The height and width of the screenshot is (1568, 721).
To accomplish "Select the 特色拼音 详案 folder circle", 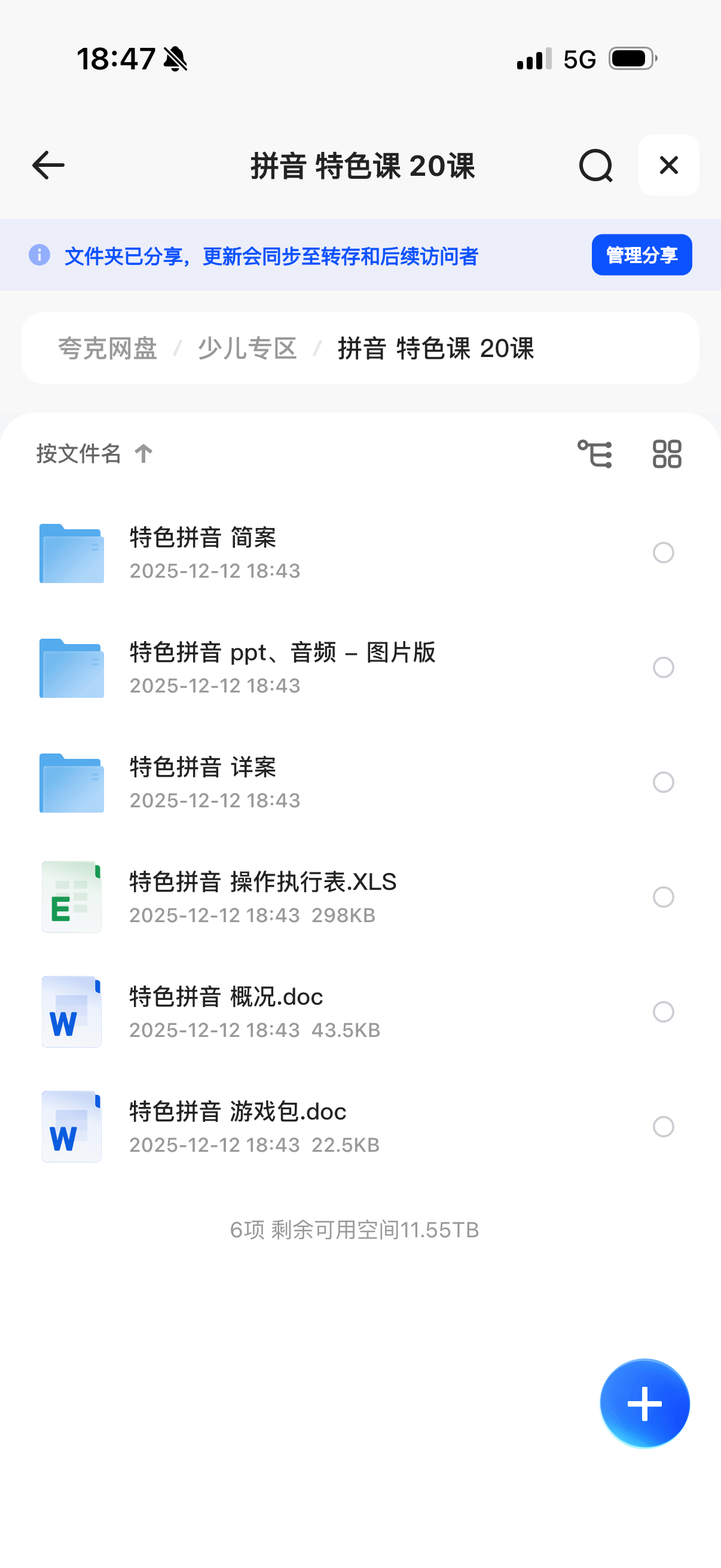I will [x=663, y=782].
